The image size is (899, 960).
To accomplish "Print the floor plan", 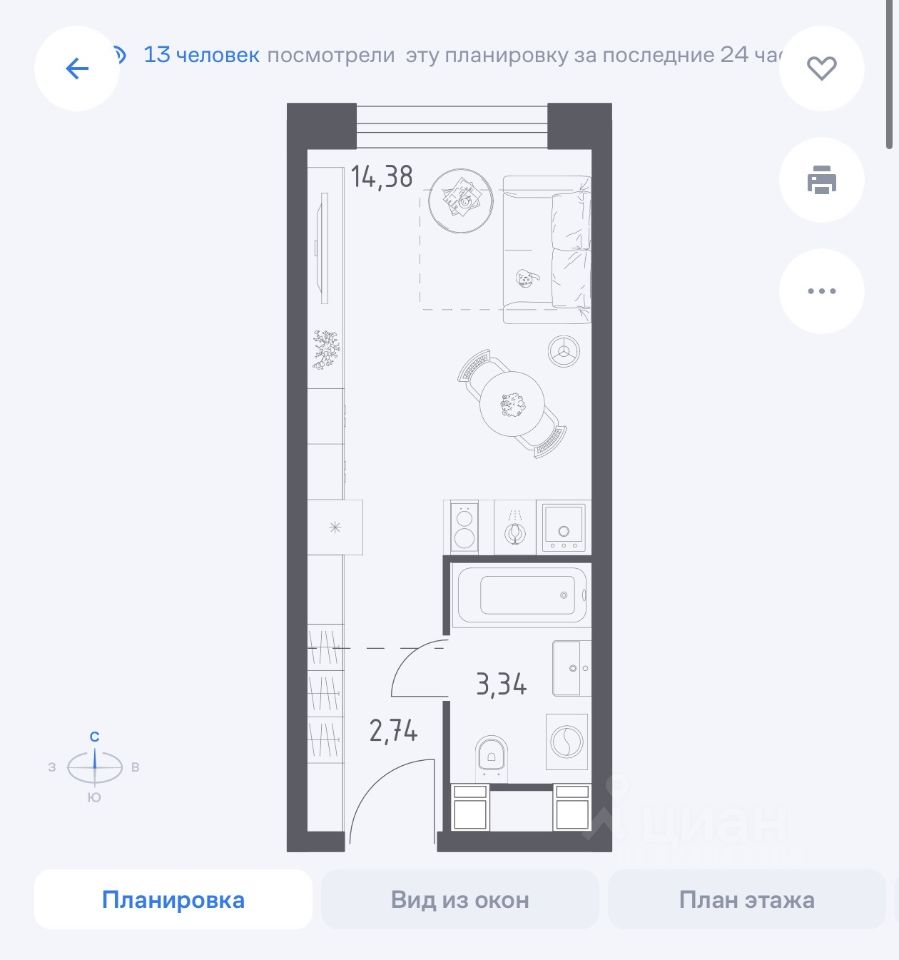I will coord(821,180).
